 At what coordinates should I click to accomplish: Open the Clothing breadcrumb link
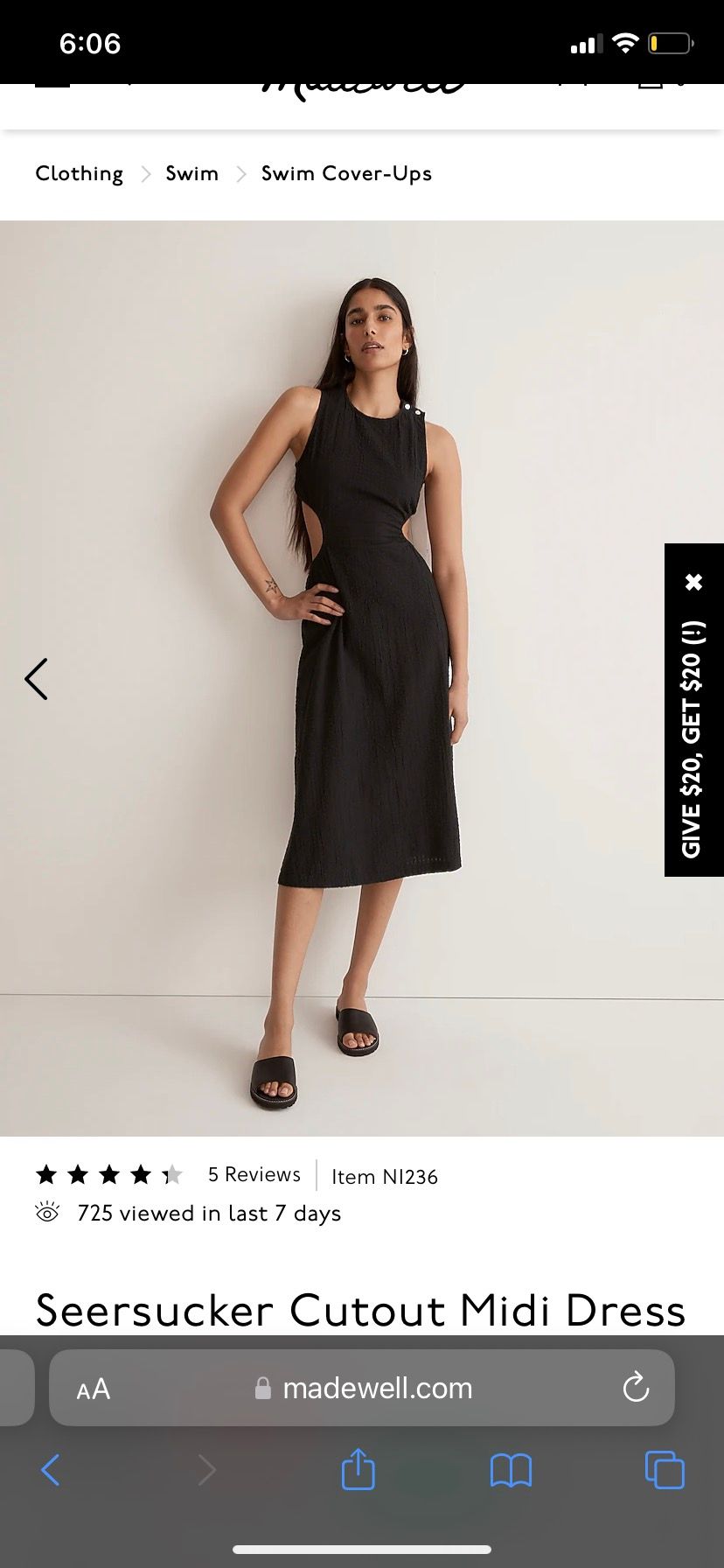point(79,173)
